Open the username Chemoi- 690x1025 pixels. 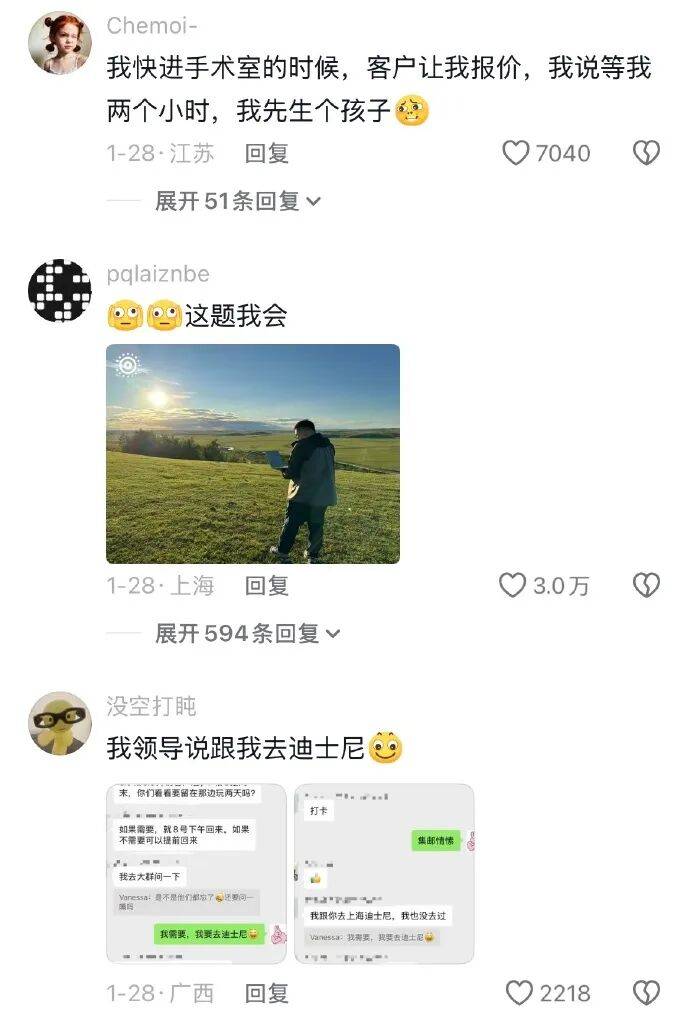click(x=152, y=25)
